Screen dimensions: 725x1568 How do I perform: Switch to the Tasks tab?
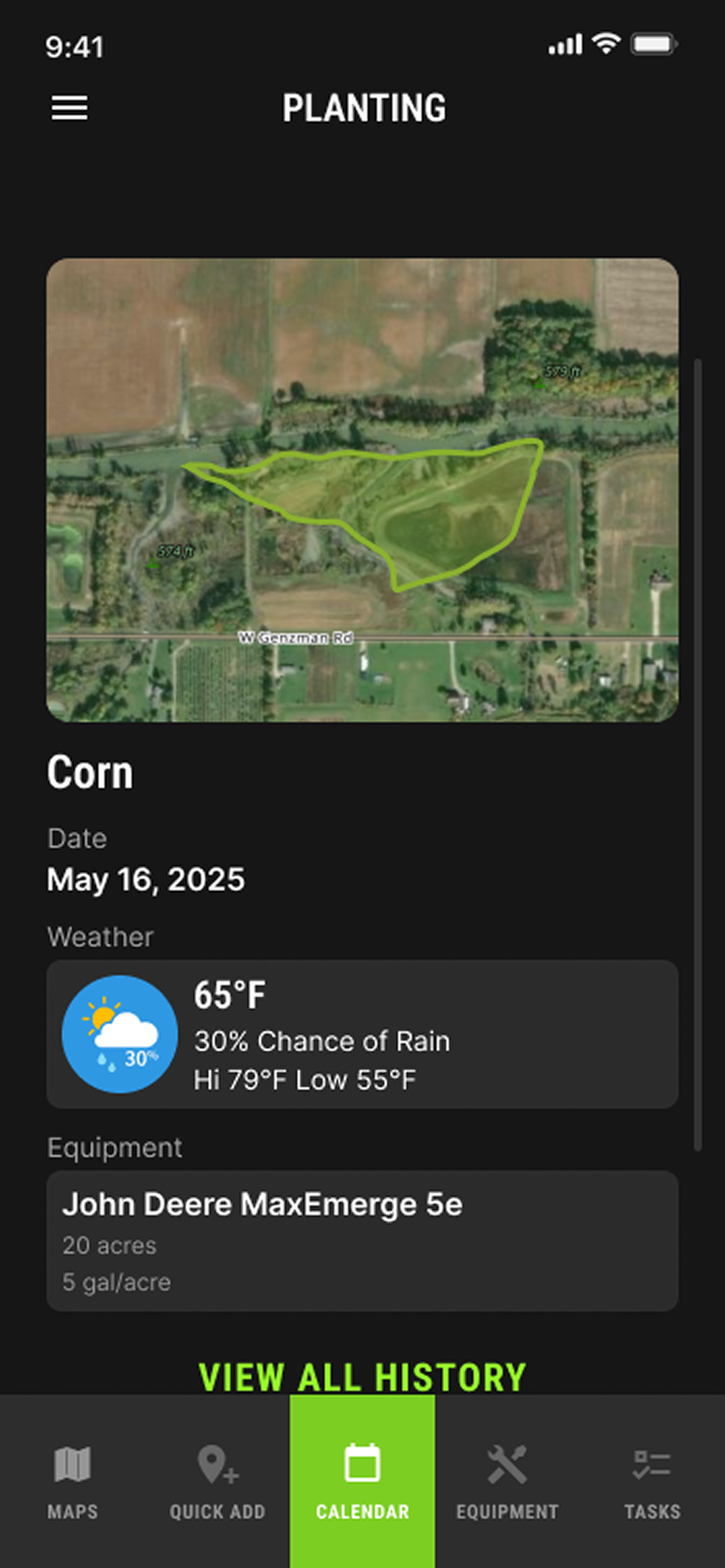653,1482
